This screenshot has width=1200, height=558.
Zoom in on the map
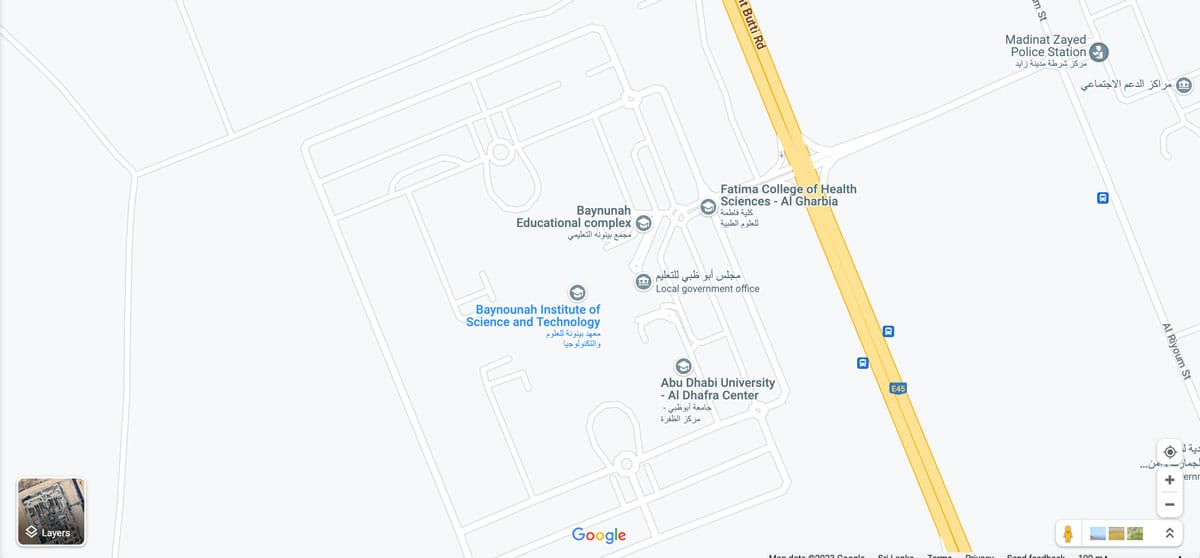pyautogui.click(x=1169, y=480)
